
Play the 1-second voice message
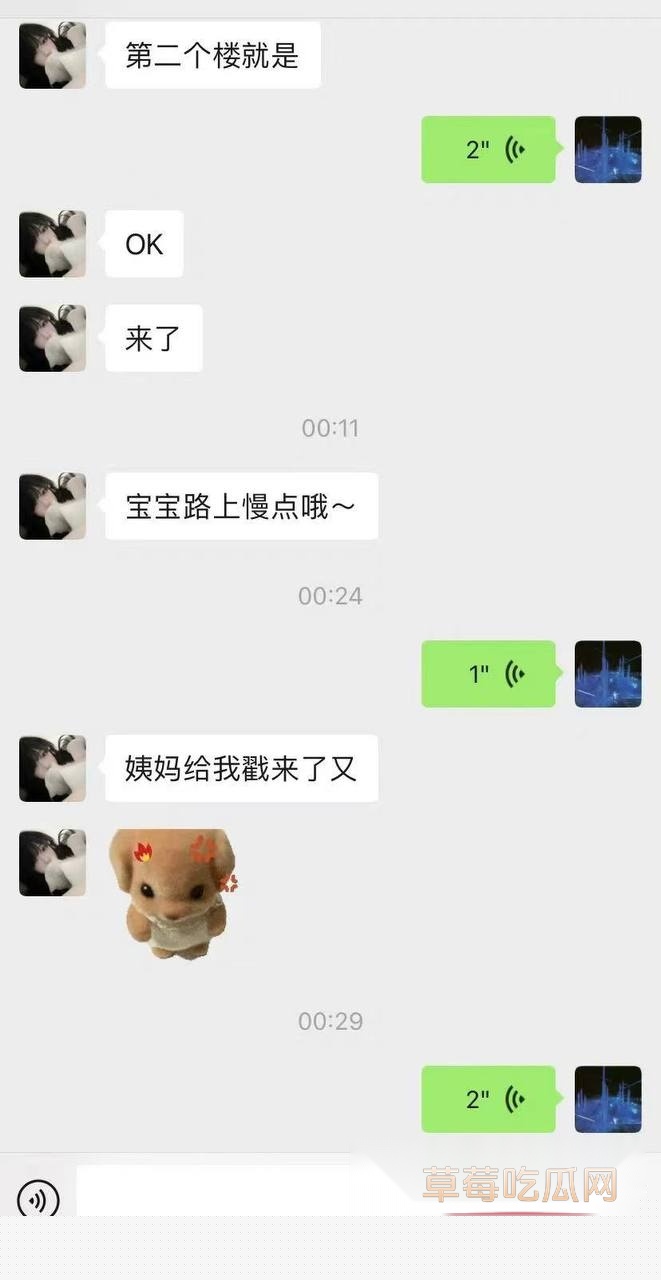click(488, 674)
